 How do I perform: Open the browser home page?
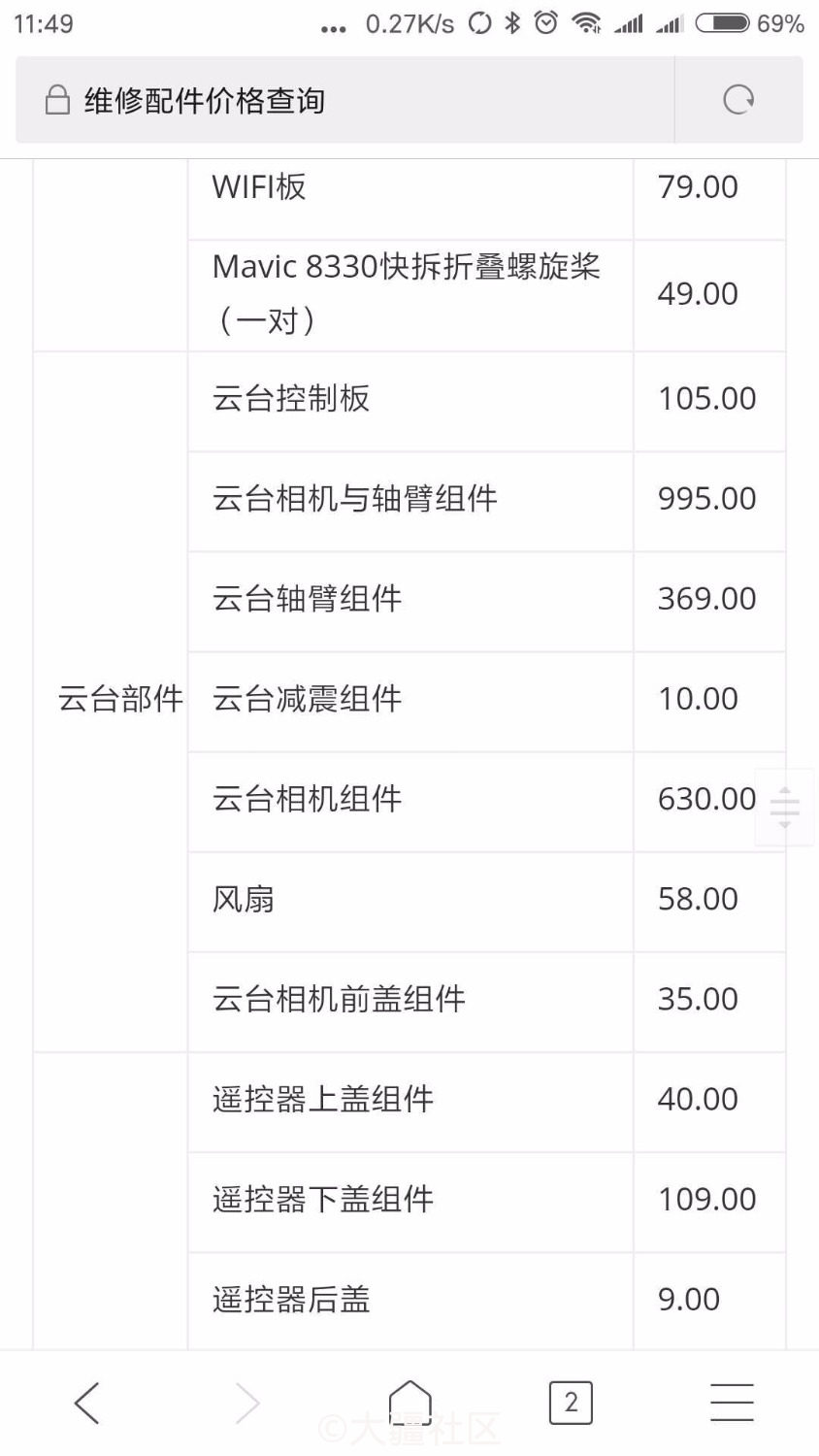click(409, 1403)
